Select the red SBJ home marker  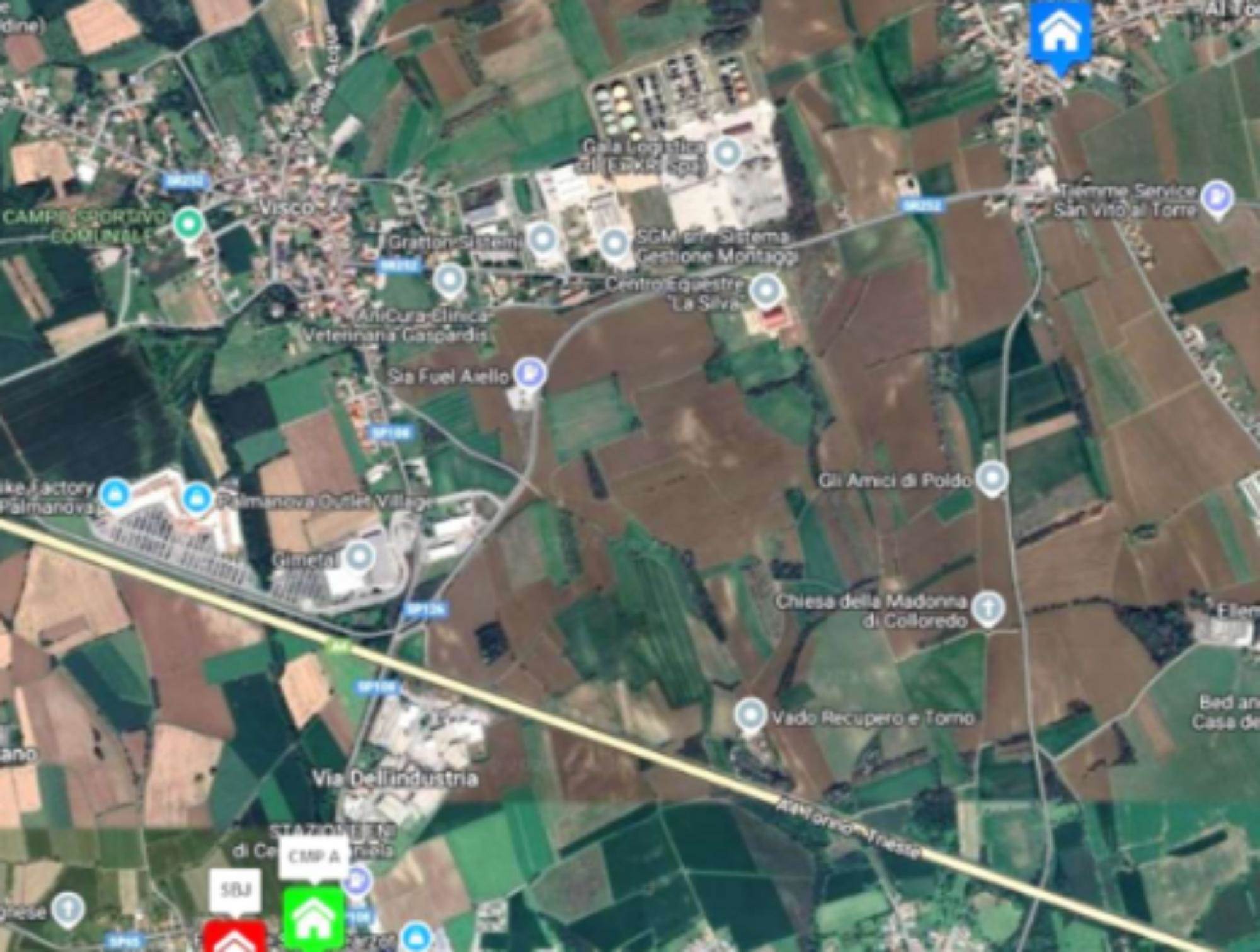tap(234, 940)
